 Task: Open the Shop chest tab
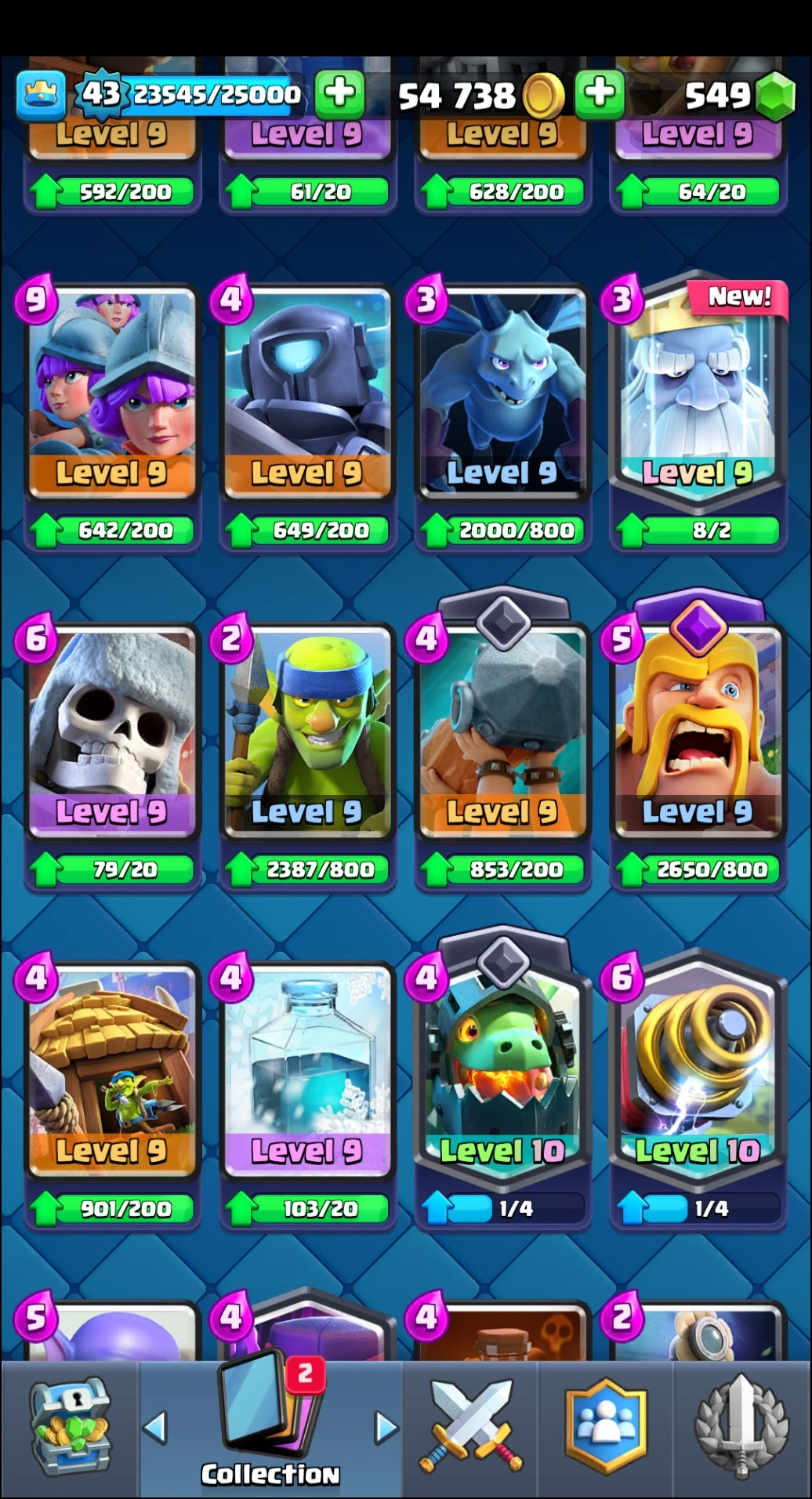[69, 1428]
